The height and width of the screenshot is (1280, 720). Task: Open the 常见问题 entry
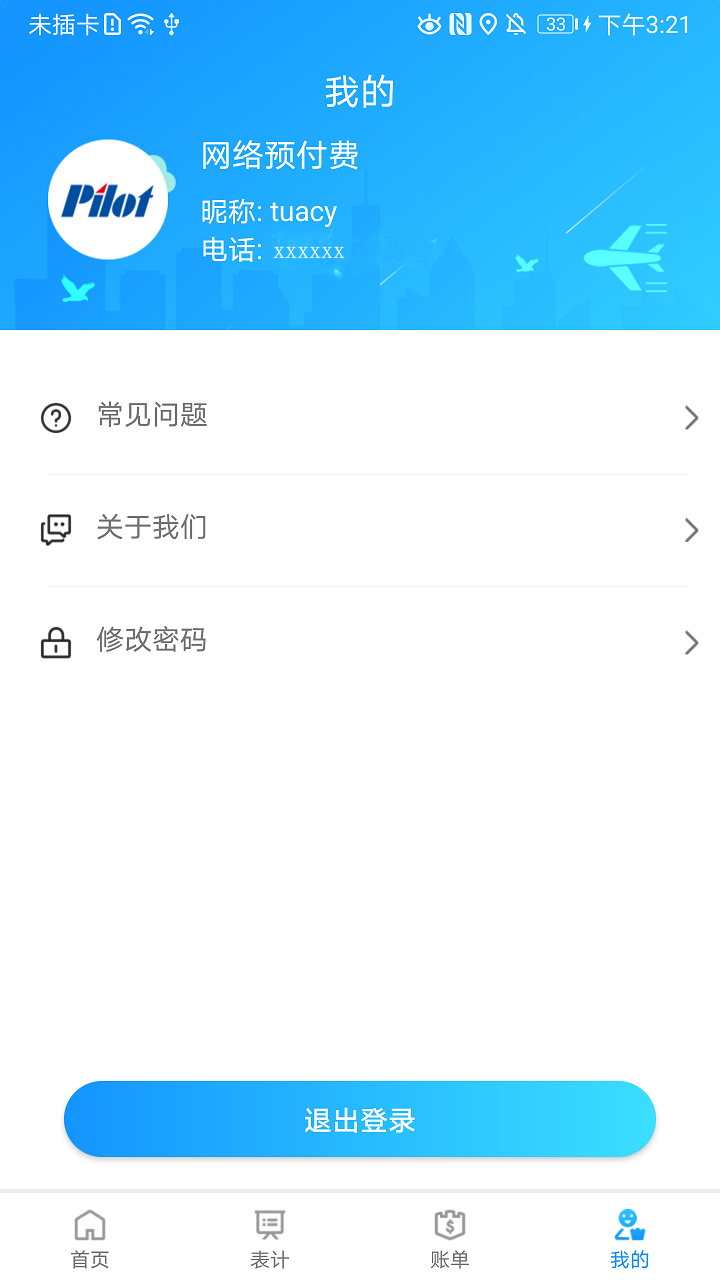150,417
